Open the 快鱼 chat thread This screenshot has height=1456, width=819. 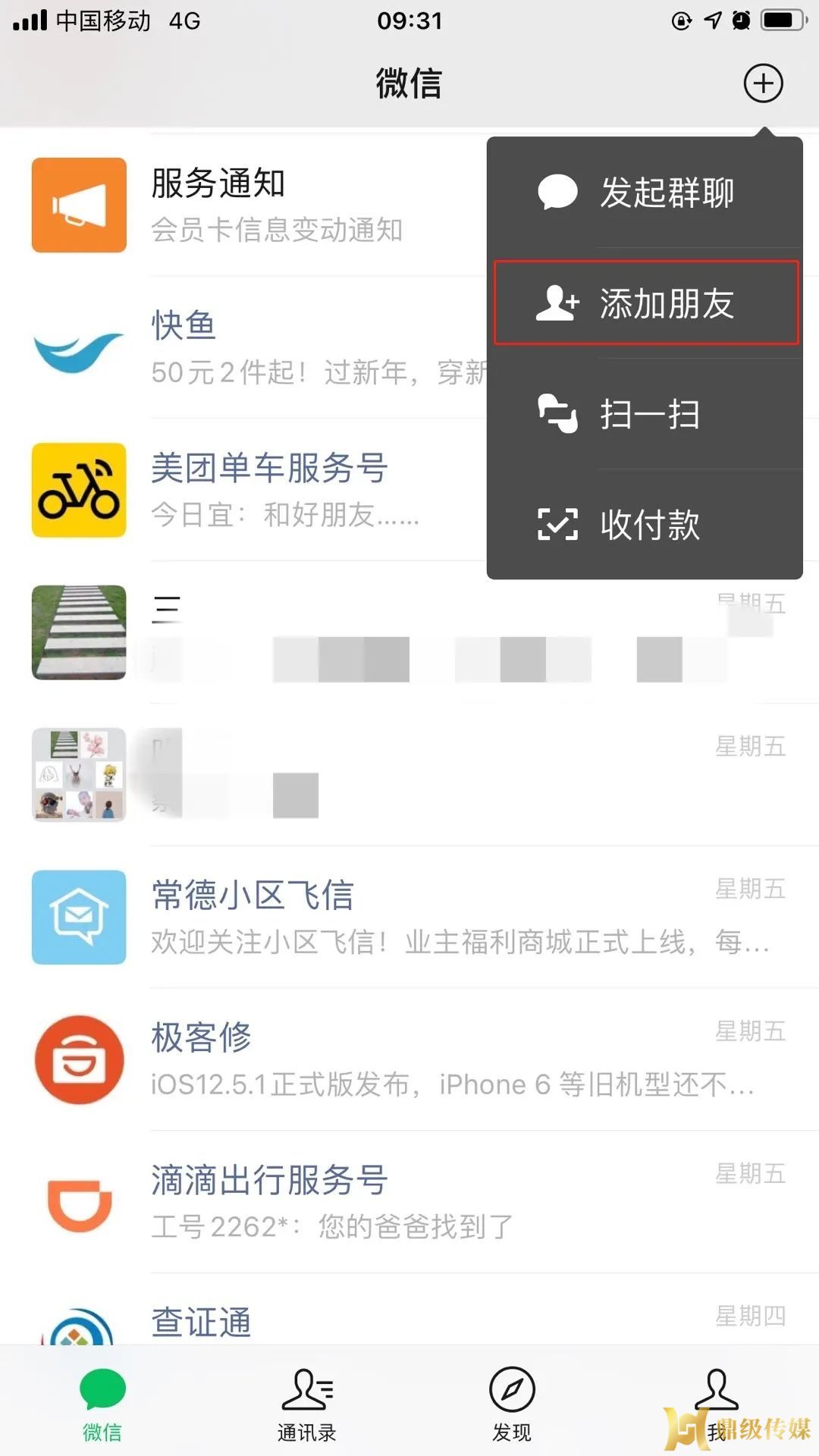click(x=244, y=347)
